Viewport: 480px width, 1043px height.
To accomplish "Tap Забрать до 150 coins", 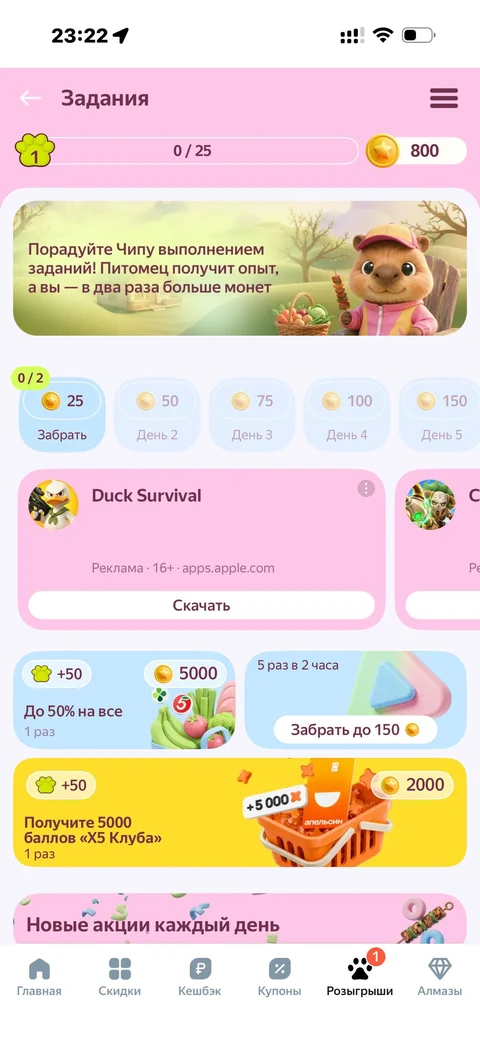I will pos(355,730).
